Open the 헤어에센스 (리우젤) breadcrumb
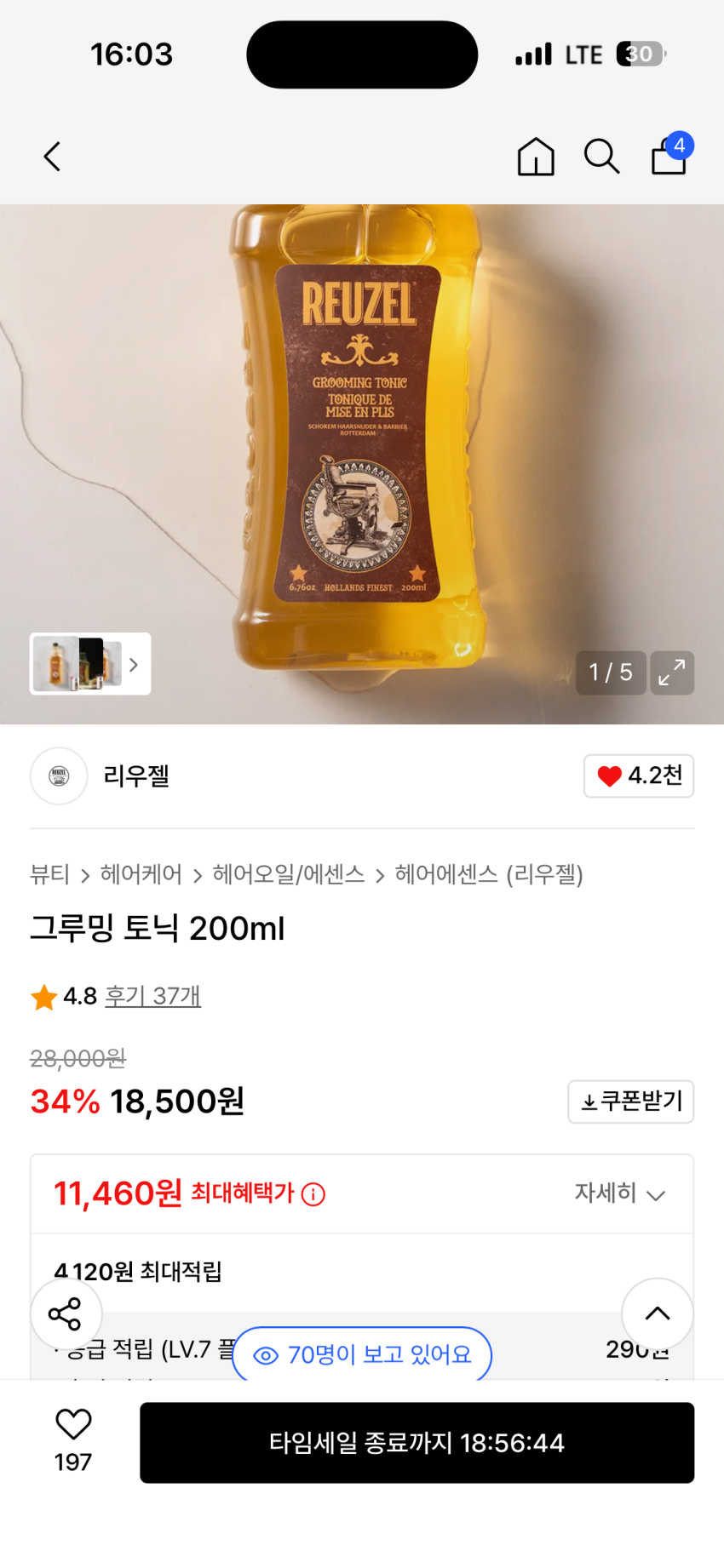 [488, 874]
